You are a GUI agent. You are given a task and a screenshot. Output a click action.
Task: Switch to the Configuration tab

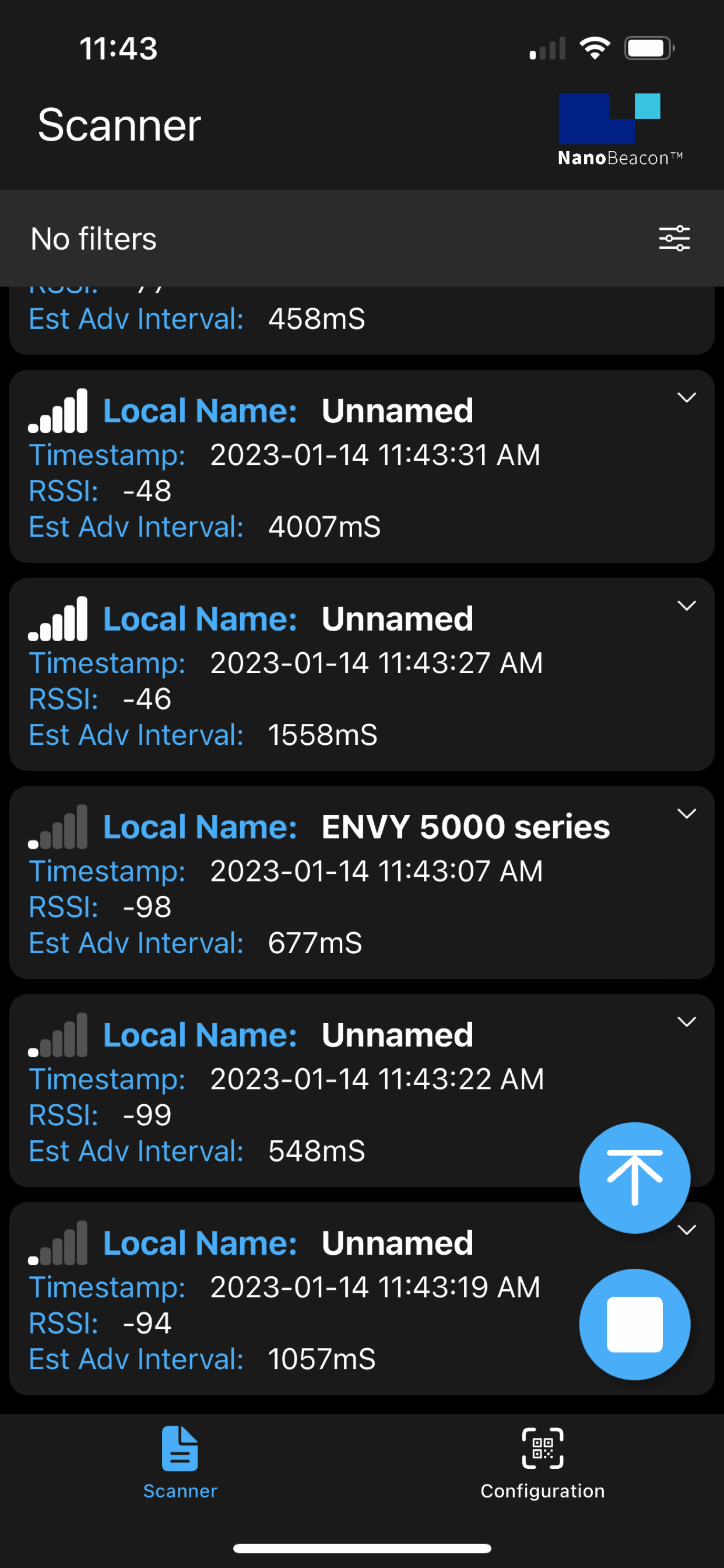pyautogui.click(x=543, y=1464)
